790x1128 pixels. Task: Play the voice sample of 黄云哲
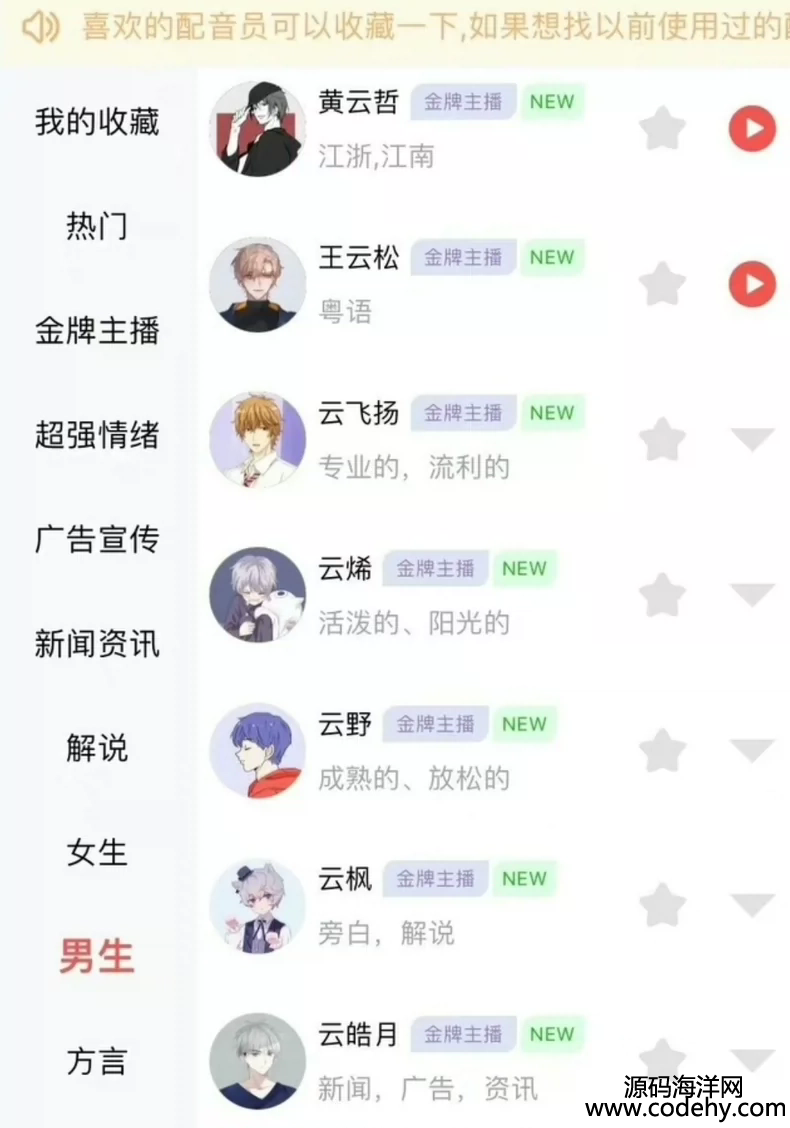pos(752,129)
